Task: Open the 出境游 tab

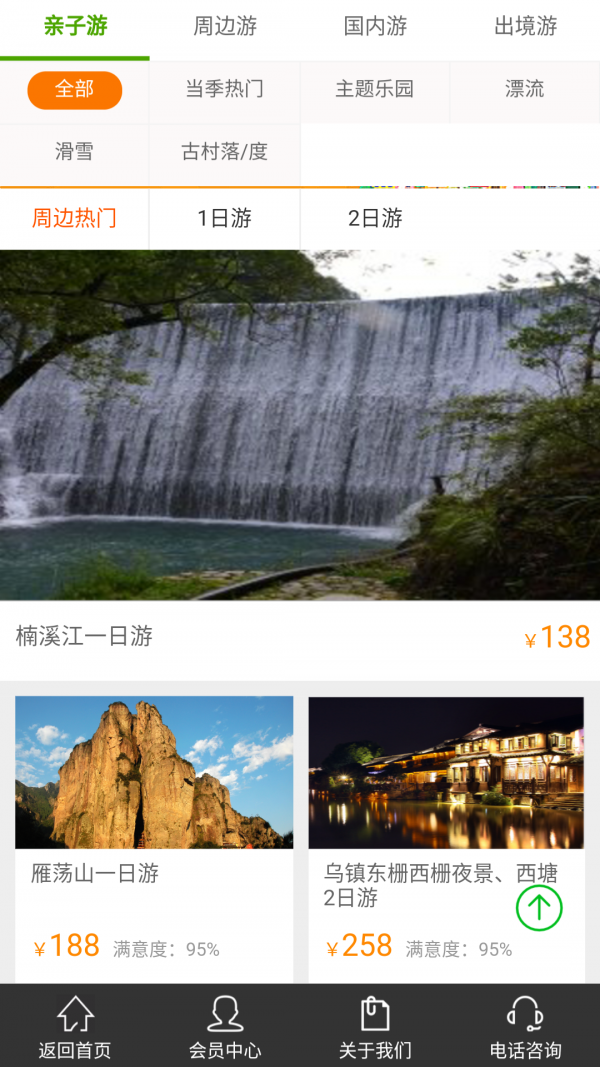Action: [525, 27]
